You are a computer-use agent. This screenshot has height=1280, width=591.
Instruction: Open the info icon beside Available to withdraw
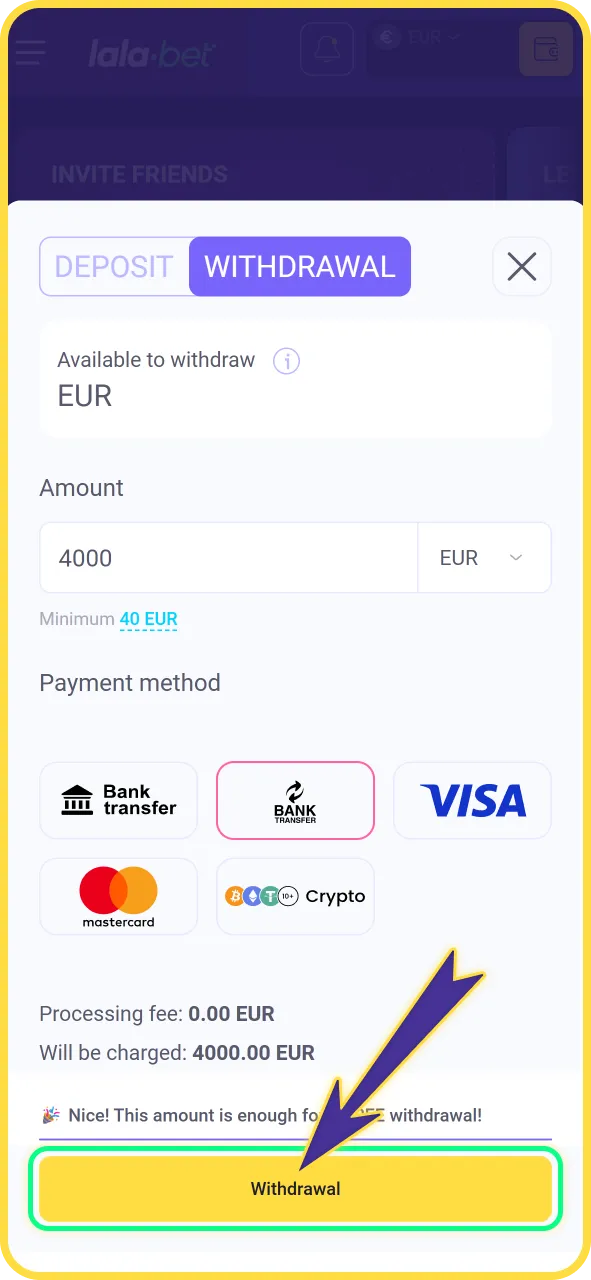(x=287, y=361)
